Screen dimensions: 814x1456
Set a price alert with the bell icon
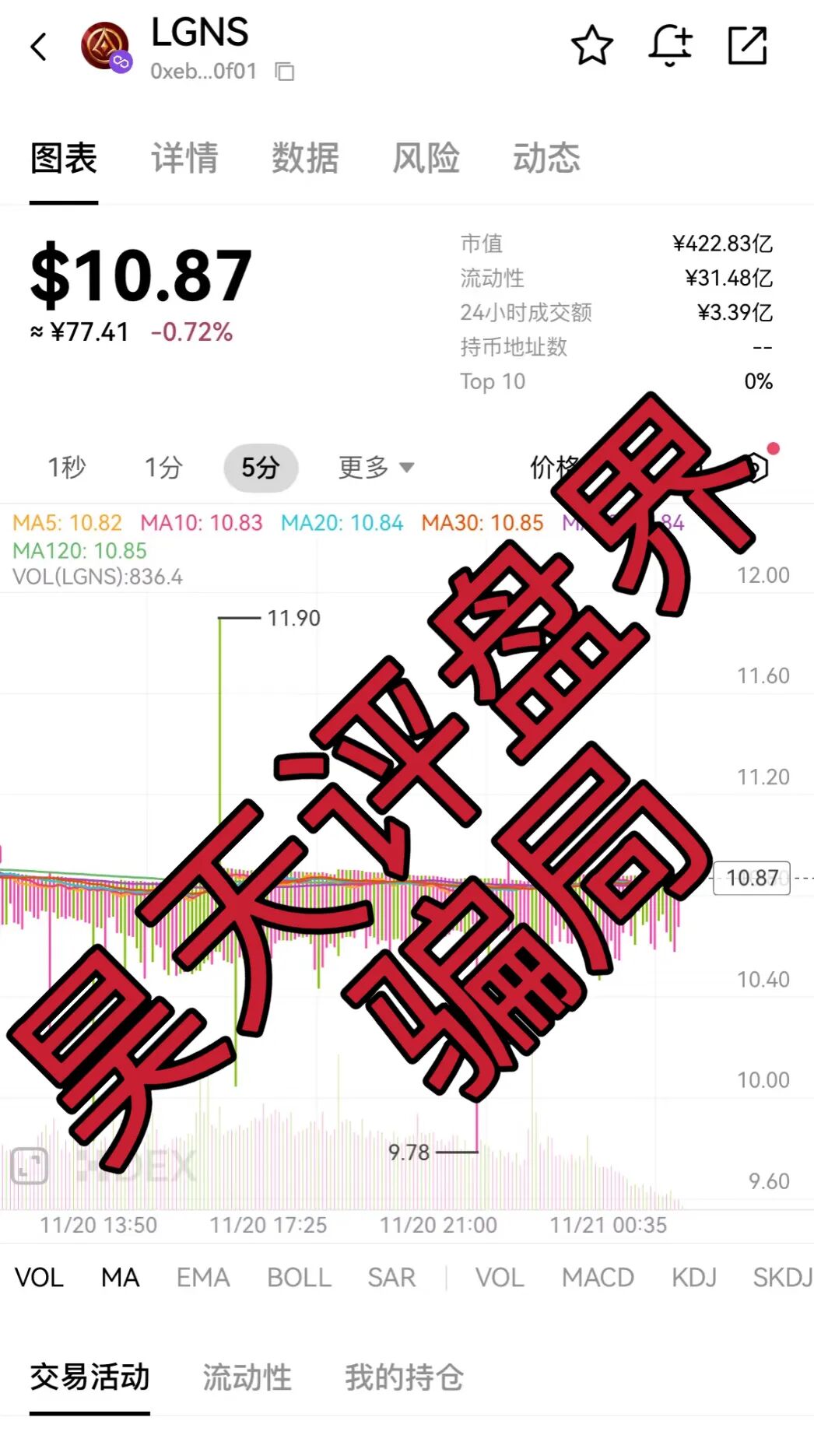(669, 45)
